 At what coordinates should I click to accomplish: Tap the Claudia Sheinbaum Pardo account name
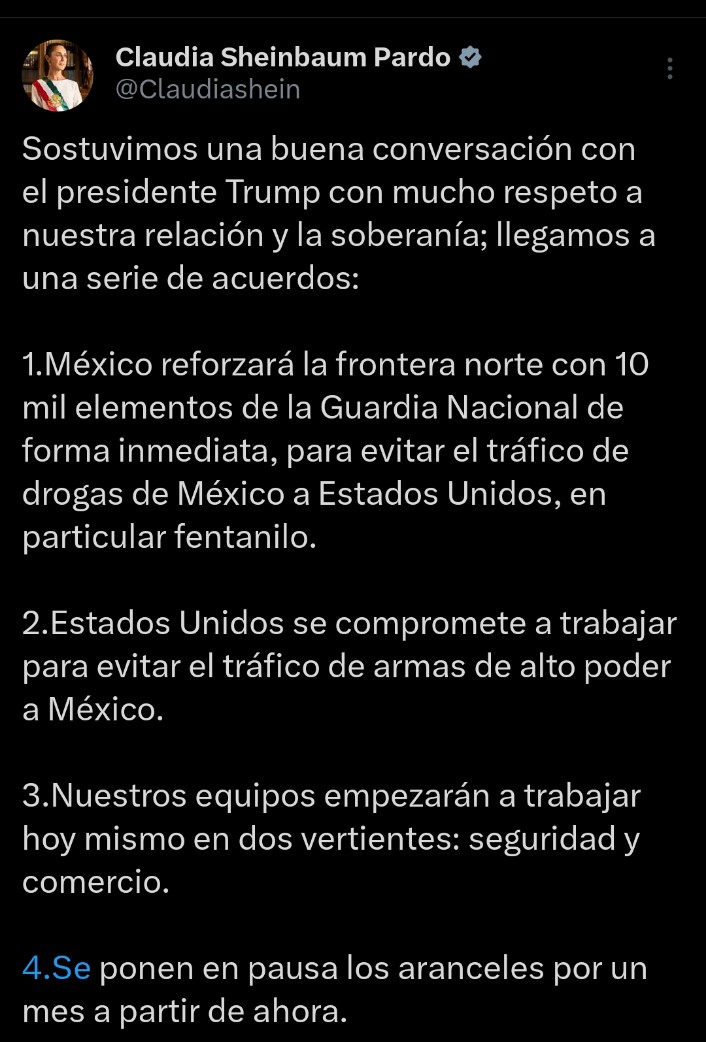(x=283, y=57)
